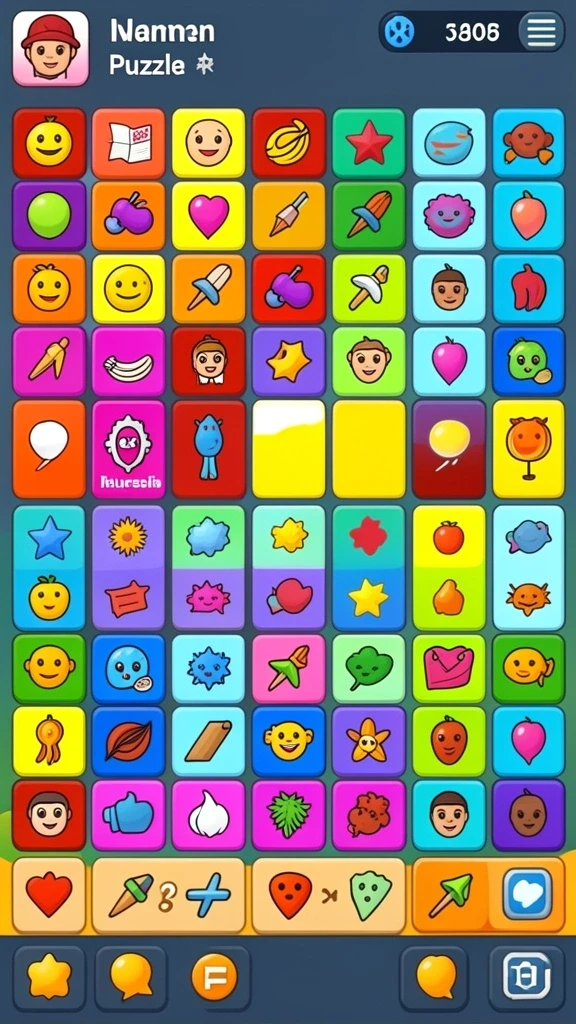
Task: Select the white bananas tile on magenta
Action: (129, 362)
